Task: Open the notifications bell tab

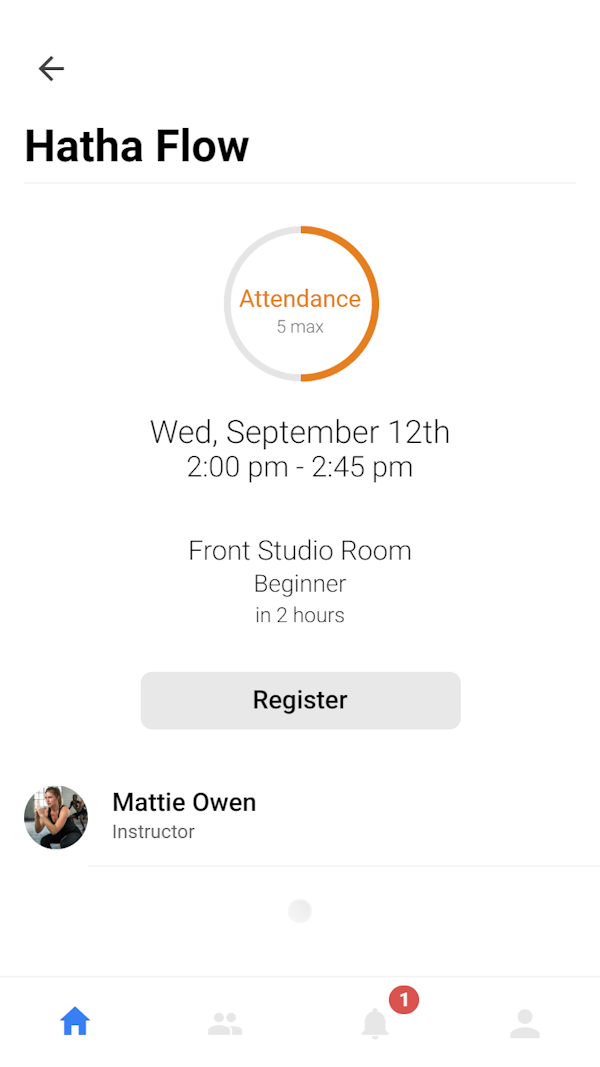Action: tap(375, 1023)
